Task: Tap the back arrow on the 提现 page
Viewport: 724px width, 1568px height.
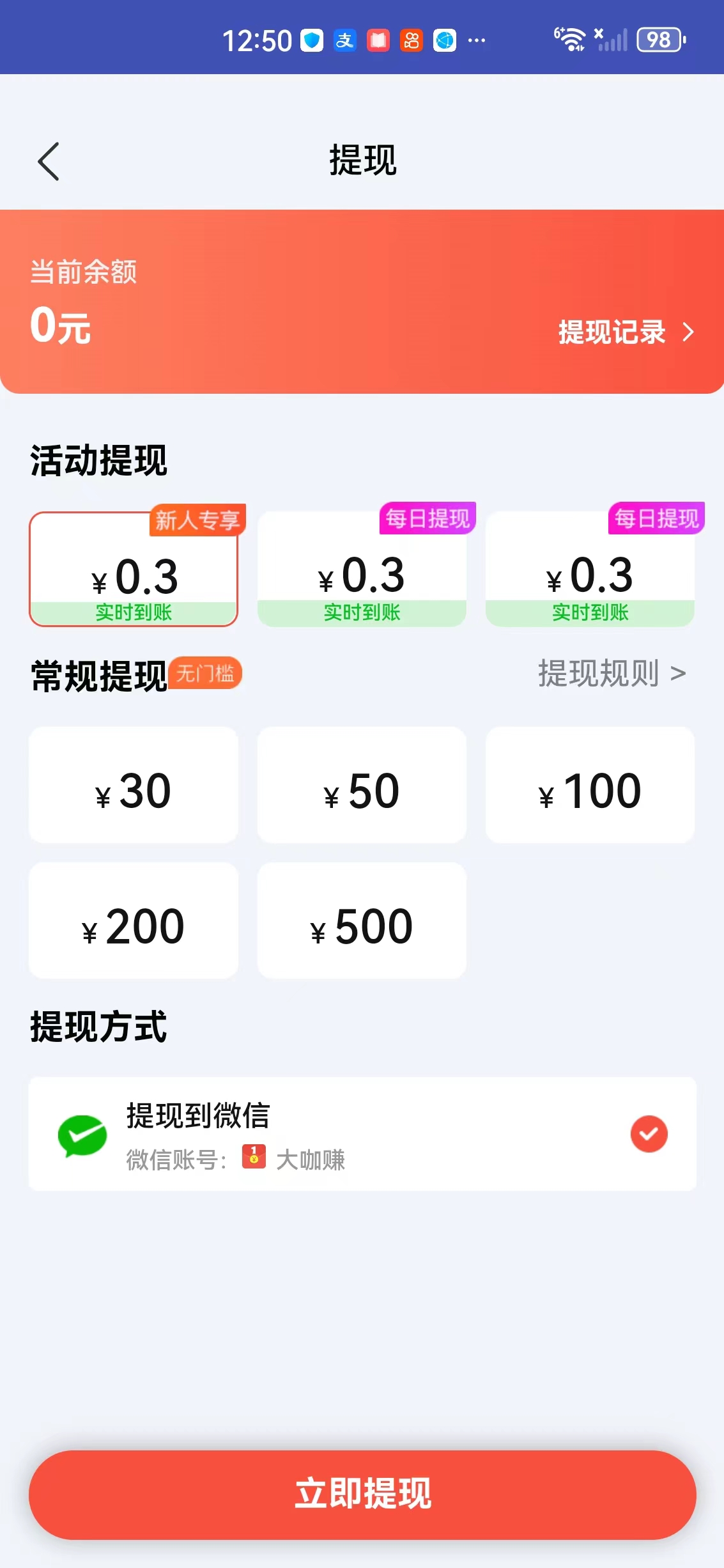Action: click(x=49, y=160)
